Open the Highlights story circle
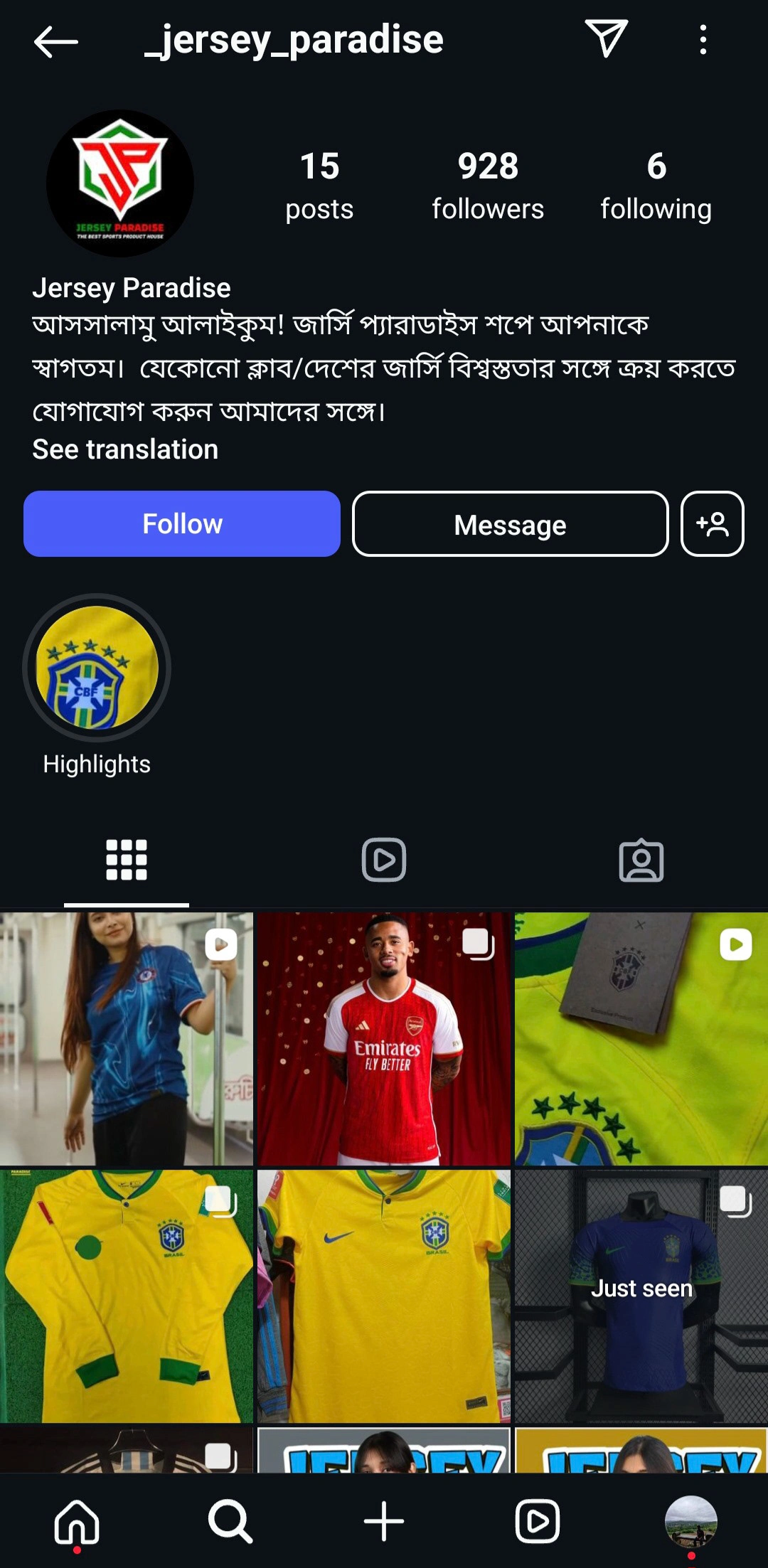 tap(97, 668)
